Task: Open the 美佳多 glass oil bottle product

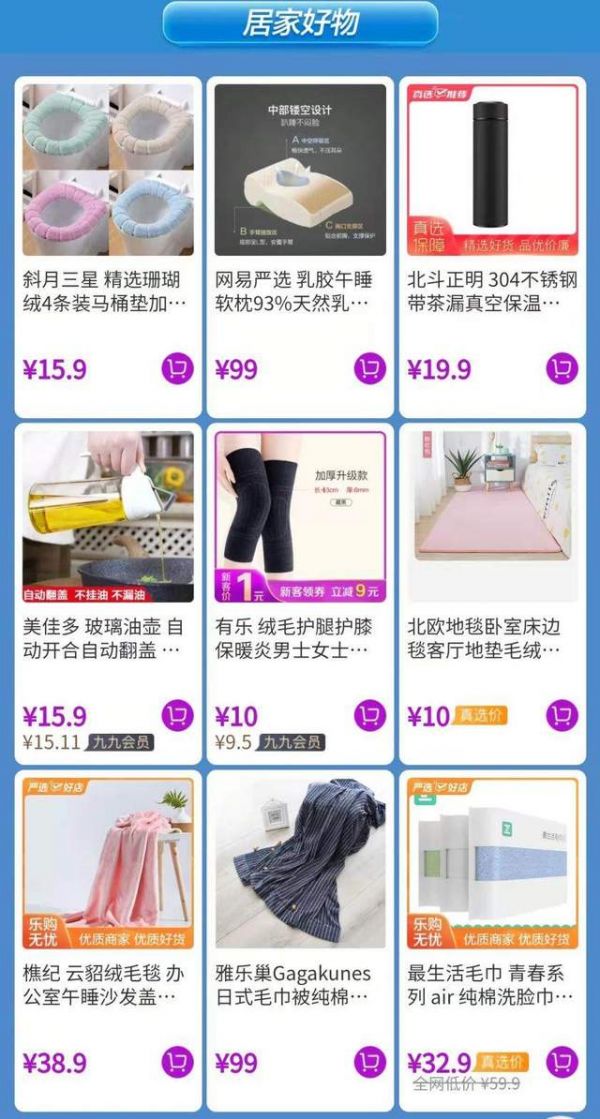Action: [x=108, y=517]
